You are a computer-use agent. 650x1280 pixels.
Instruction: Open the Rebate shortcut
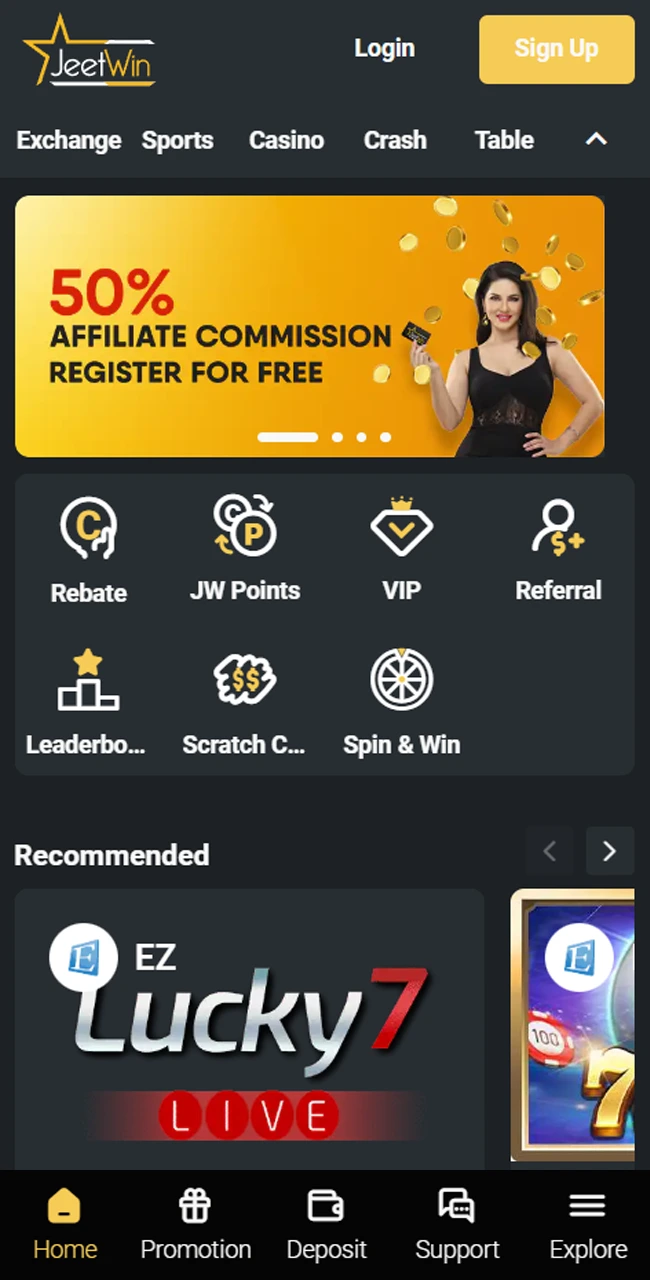pyautogui.click(x=89, y=550)
